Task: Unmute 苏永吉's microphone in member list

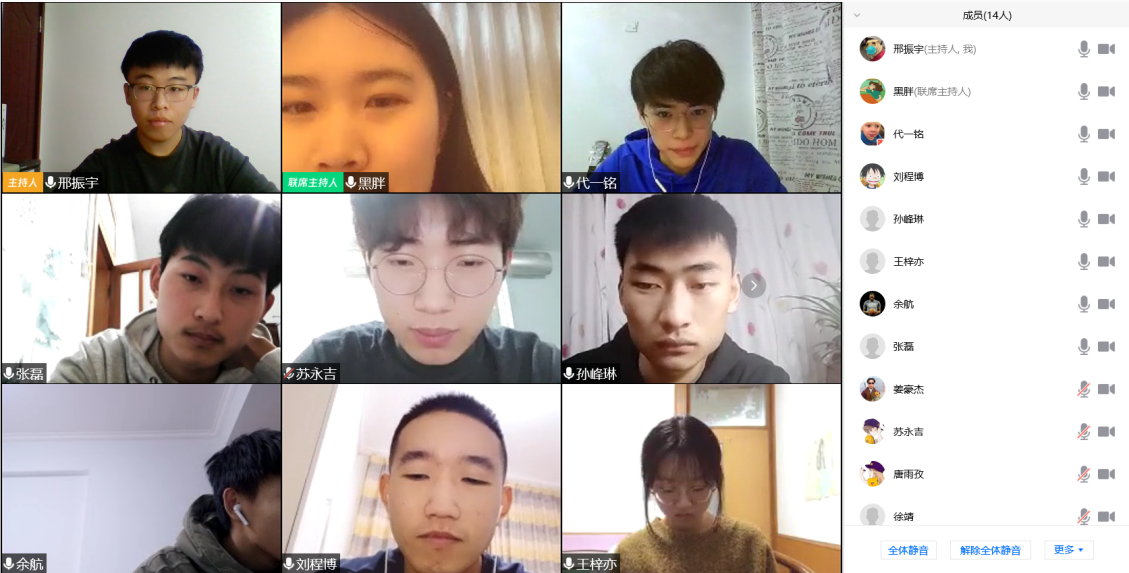Action: (x=1083, y=432)
